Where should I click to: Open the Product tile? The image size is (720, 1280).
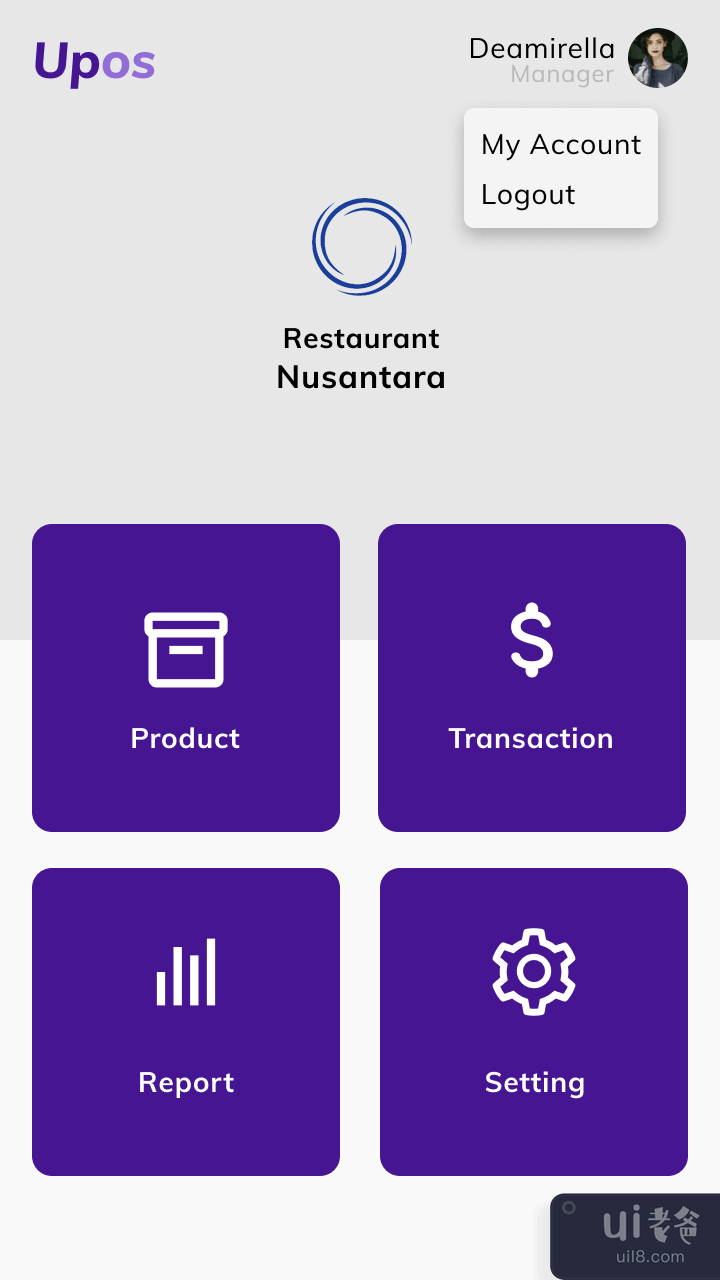186,678
